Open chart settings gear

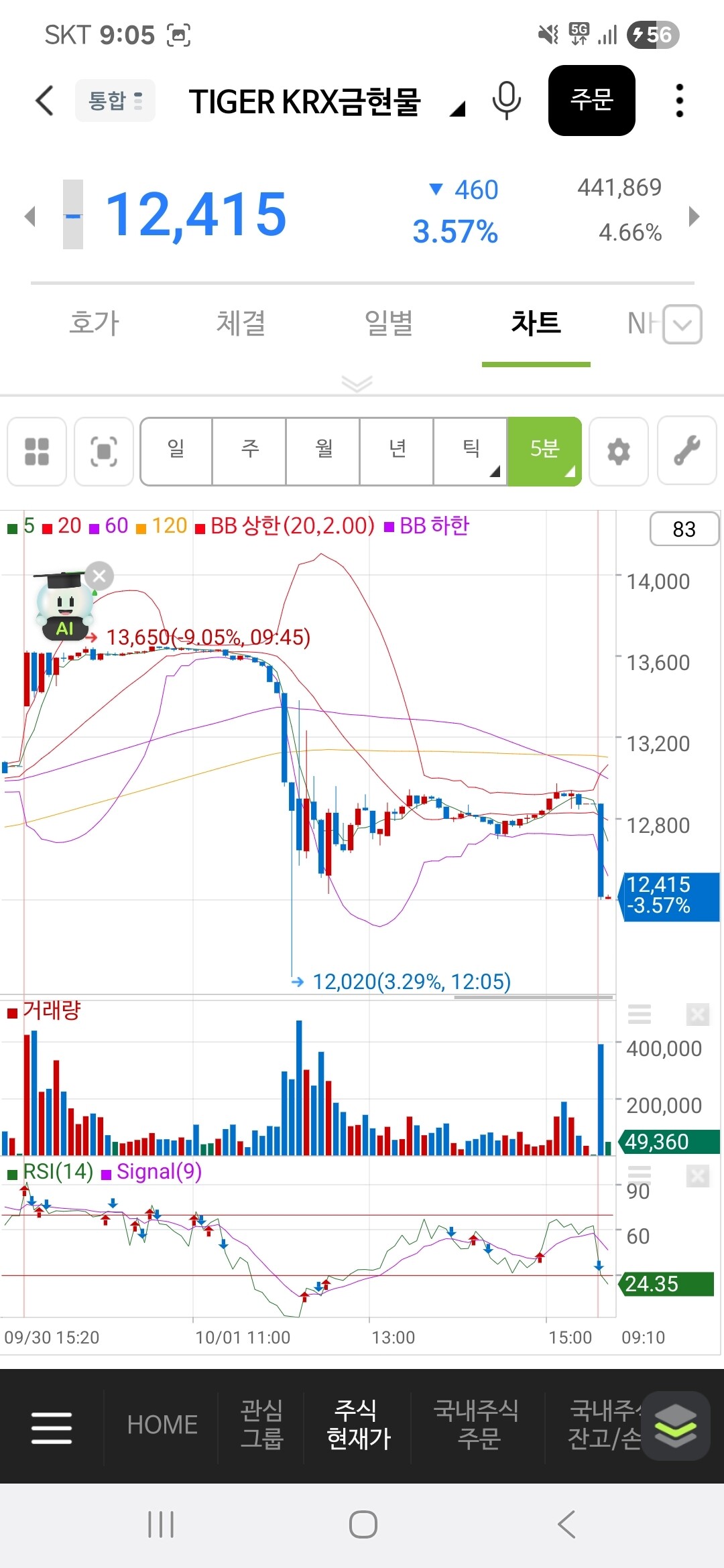618,451
